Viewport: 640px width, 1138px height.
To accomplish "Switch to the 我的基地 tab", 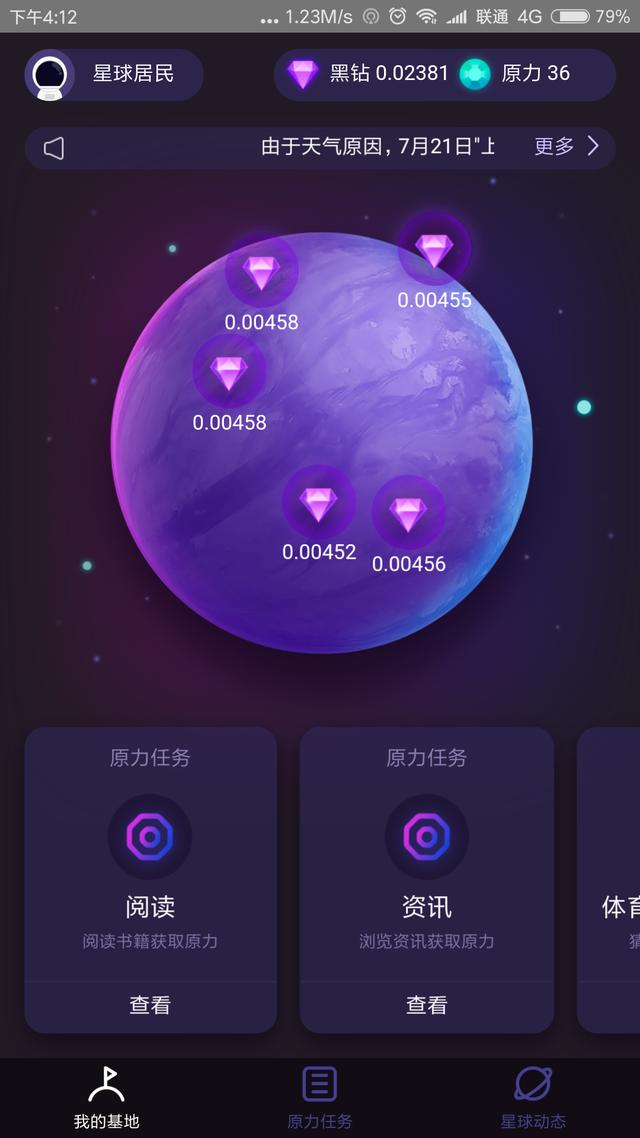I will (106, 1097).
